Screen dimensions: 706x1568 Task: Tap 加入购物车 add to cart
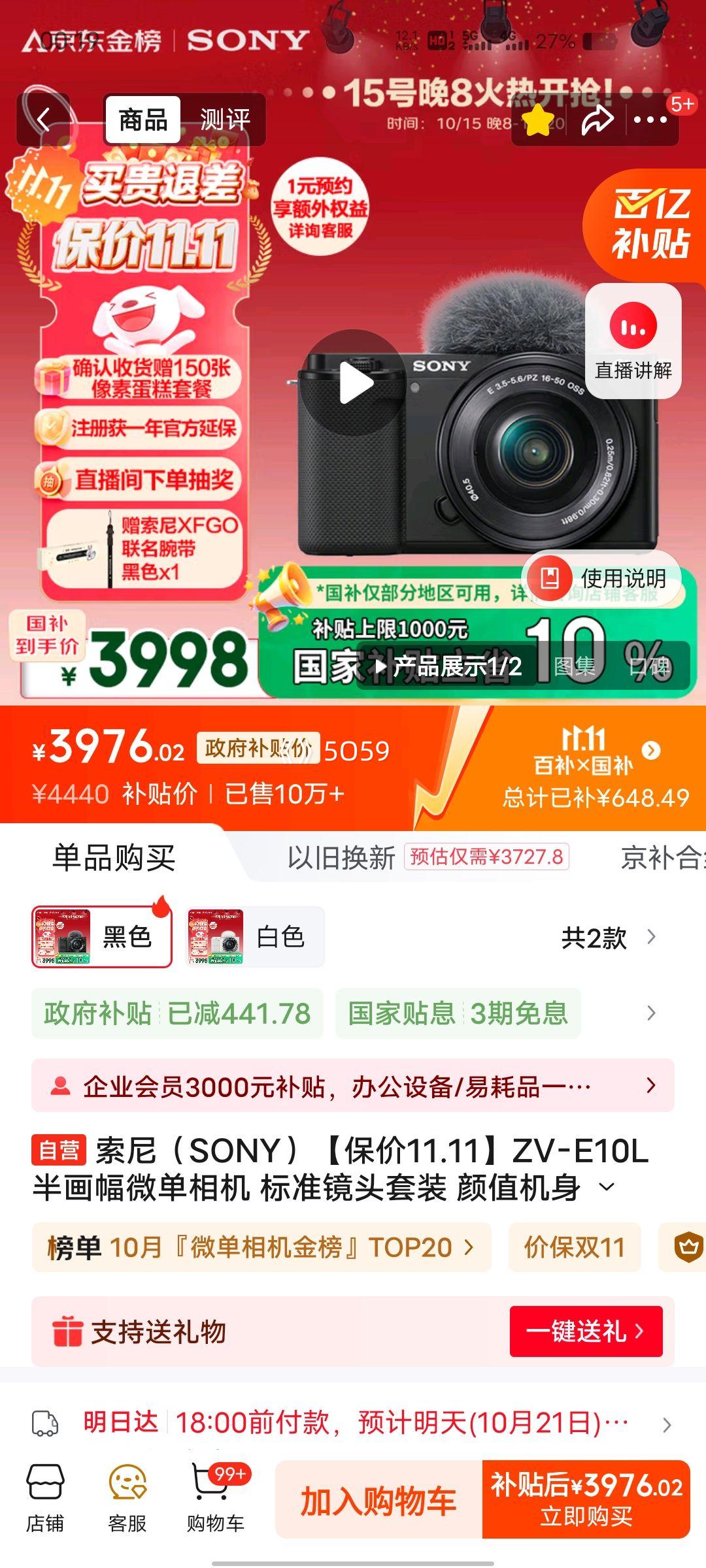(x=378, y=1500)
